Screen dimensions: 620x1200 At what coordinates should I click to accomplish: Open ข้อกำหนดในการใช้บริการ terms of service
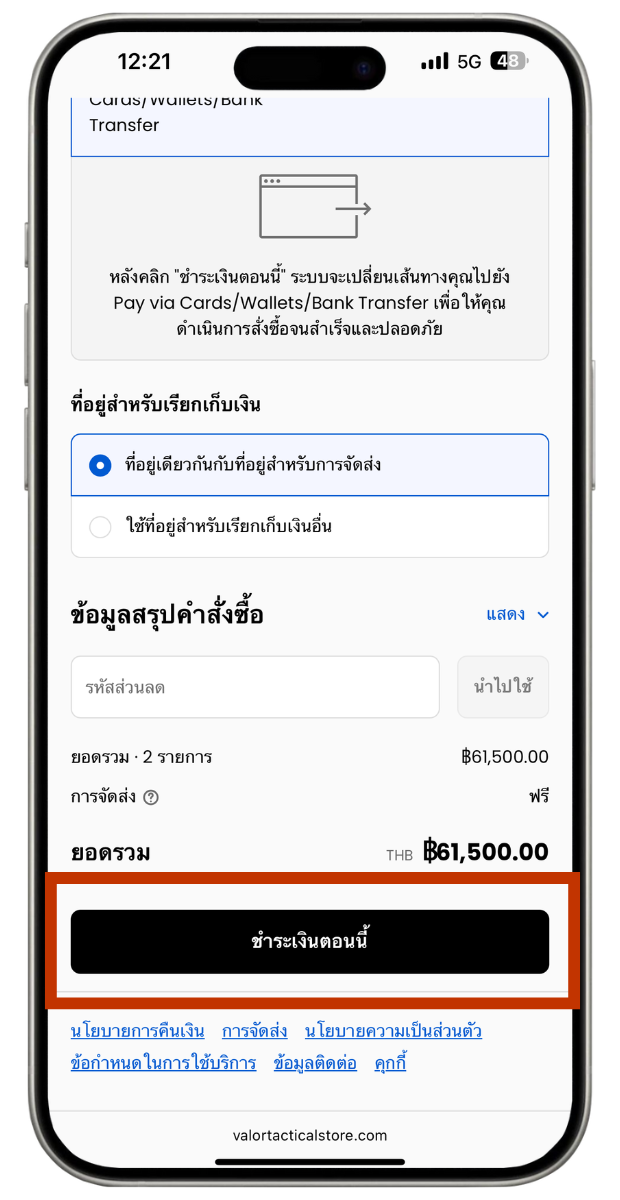163,1063
